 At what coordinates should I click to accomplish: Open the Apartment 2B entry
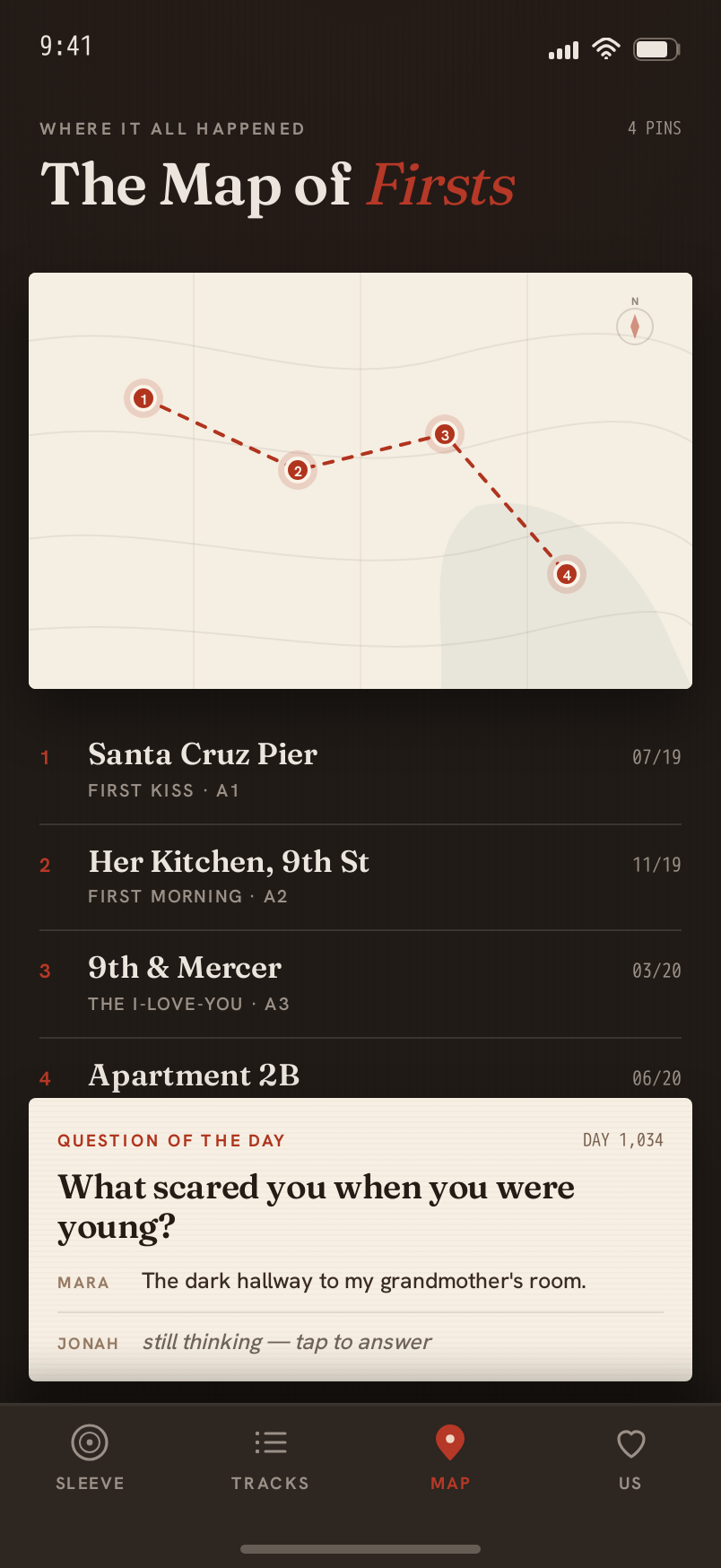point(360,1069)
